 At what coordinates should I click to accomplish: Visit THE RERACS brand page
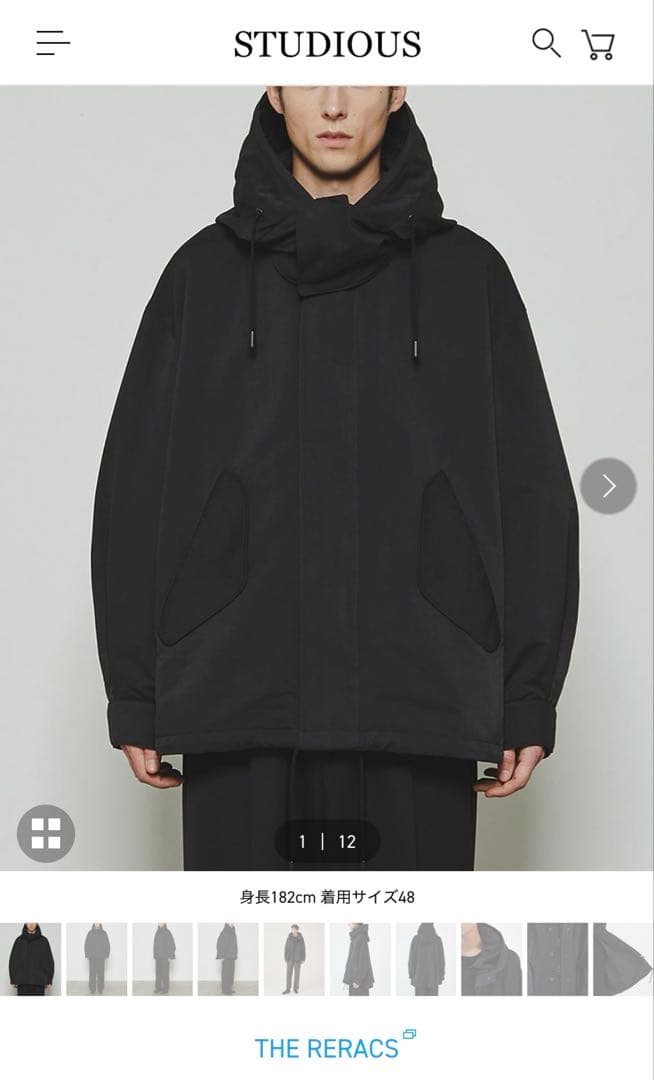click(x=327, y=1048)
